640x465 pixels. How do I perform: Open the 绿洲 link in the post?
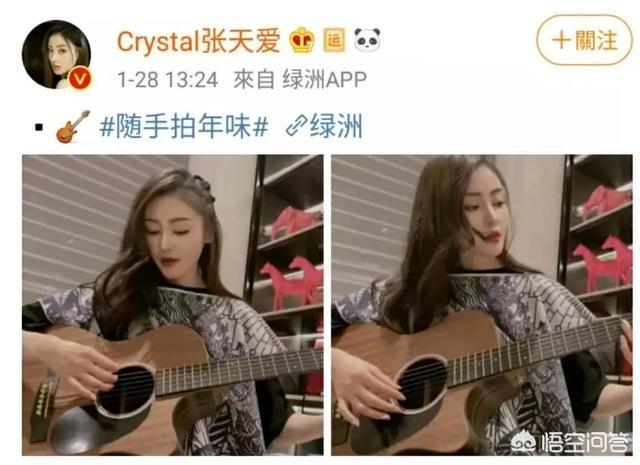pos(324,127)
